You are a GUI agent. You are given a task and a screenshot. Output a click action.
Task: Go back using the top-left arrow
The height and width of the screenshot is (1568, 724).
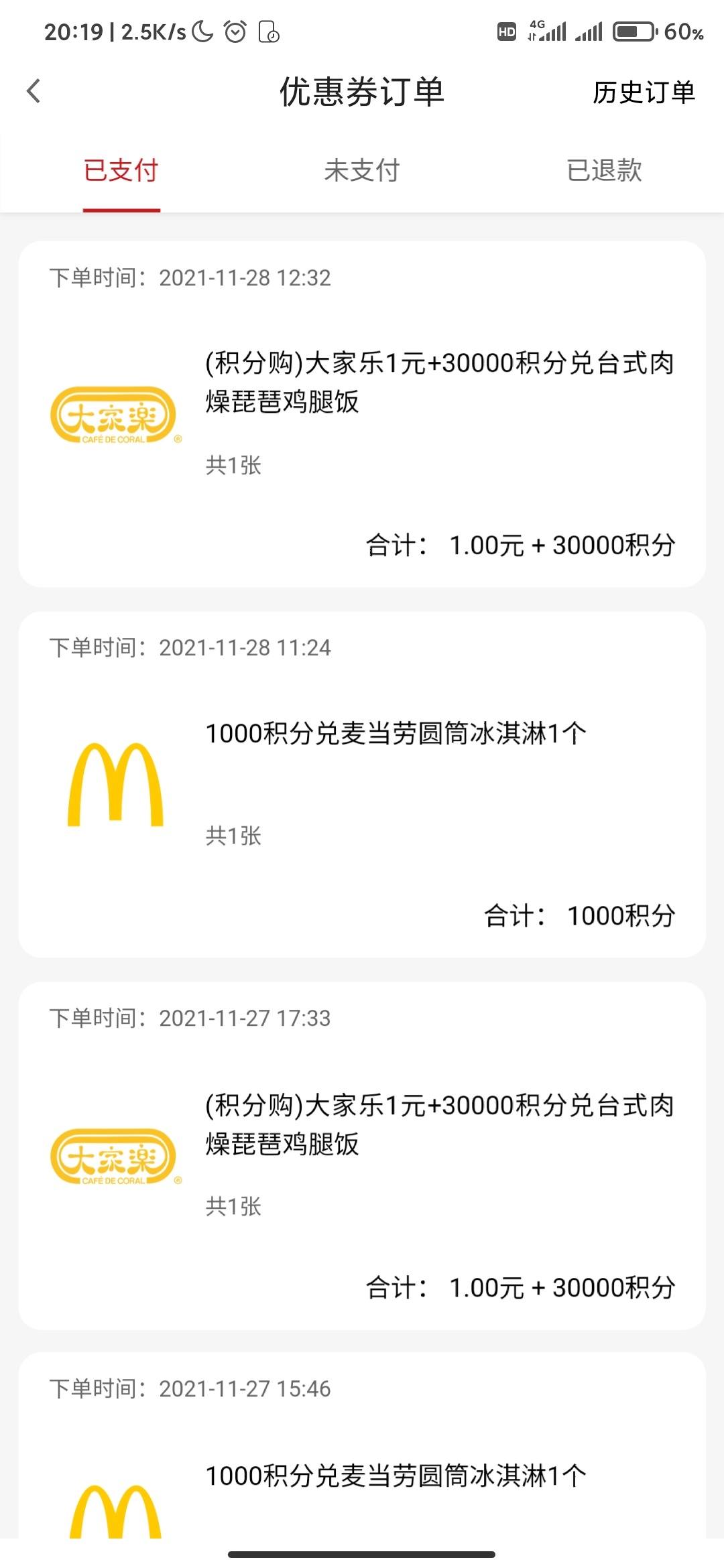[34, 91]
